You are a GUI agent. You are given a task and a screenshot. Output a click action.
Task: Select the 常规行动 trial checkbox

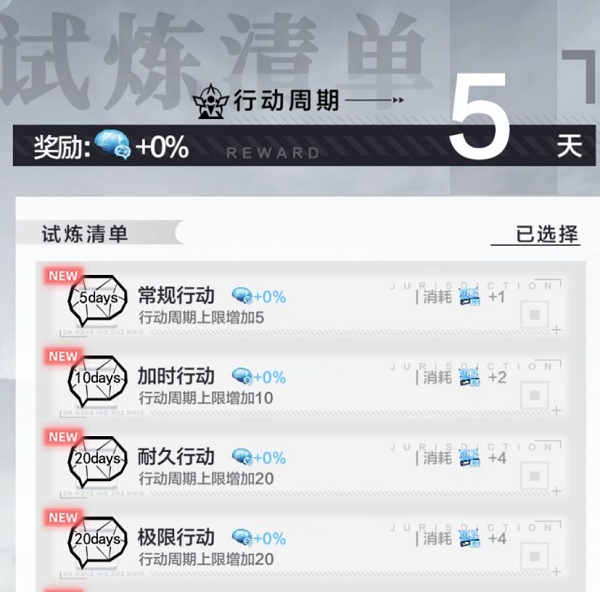pyautogui.click(x=534, y=315)
